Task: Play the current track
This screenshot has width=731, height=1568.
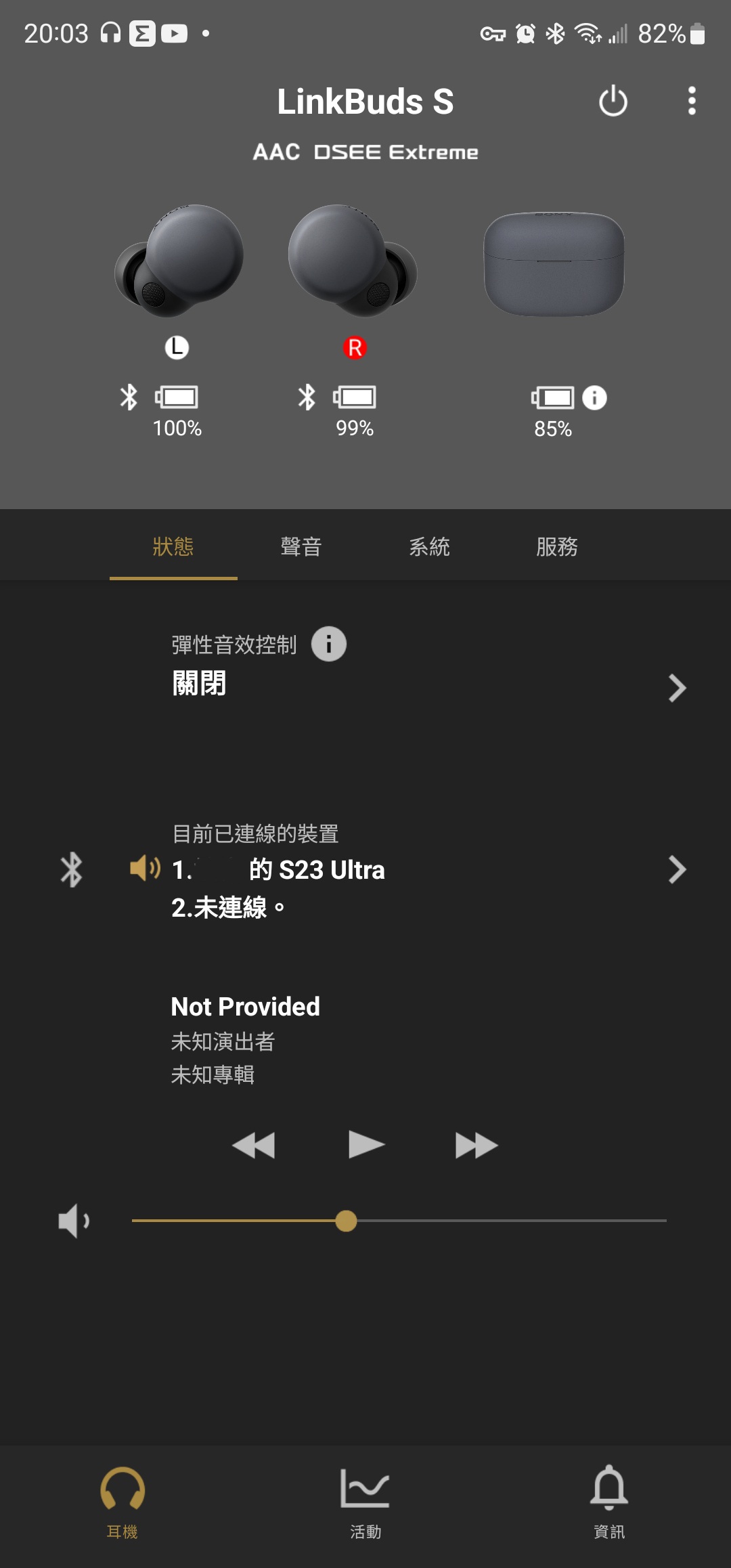Action: [x=365, y=1145]
